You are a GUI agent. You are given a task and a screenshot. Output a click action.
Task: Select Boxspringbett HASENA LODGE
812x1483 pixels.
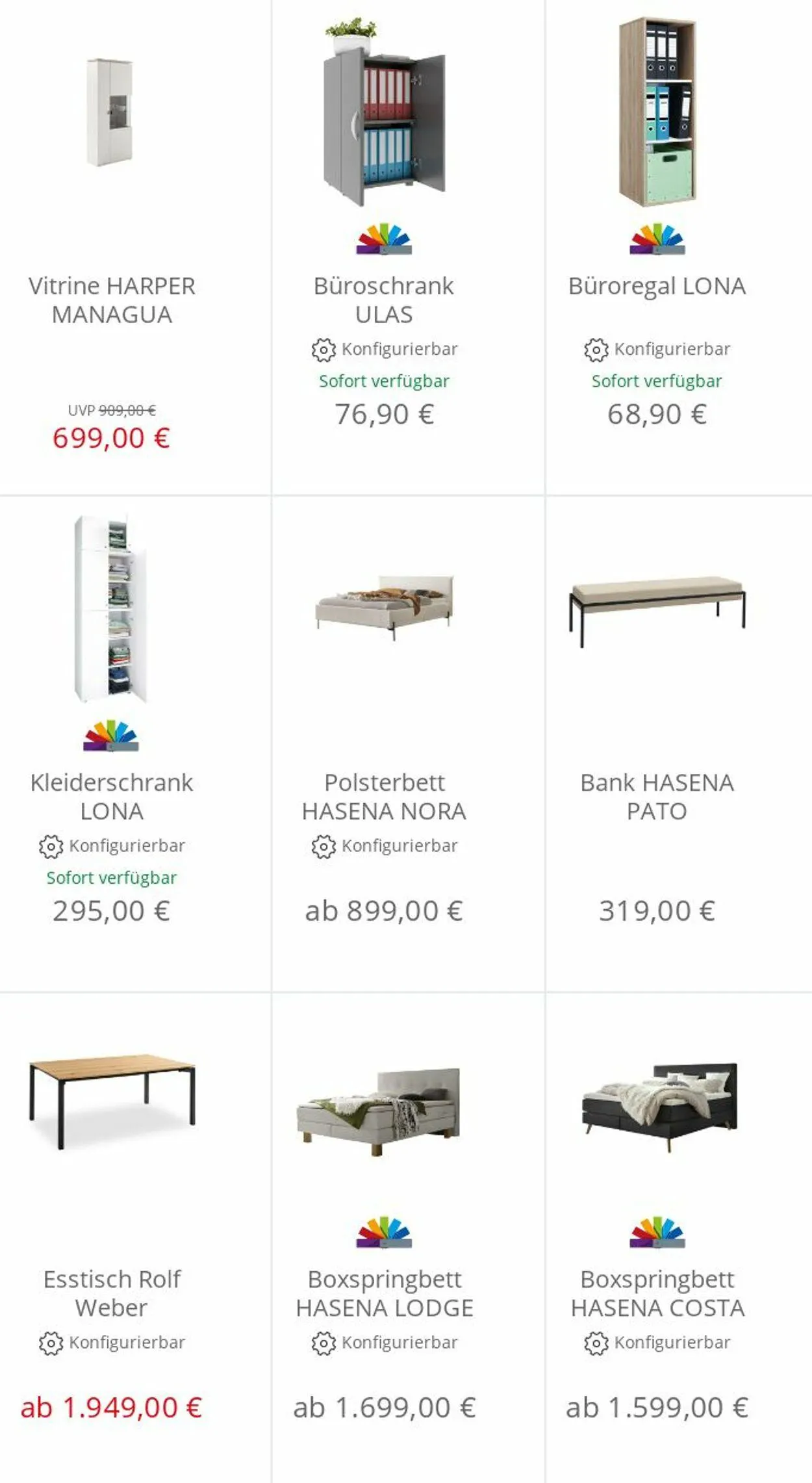(x=384, y=1293)
